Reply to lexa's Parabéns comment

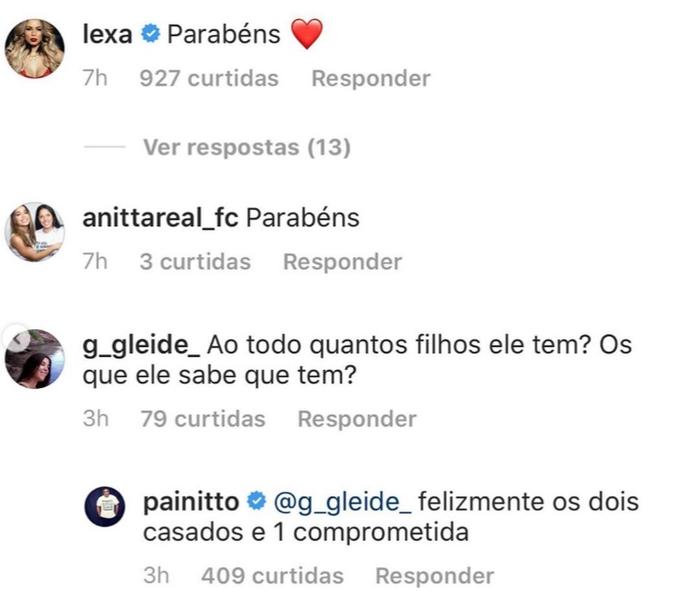tap(371, 78)
